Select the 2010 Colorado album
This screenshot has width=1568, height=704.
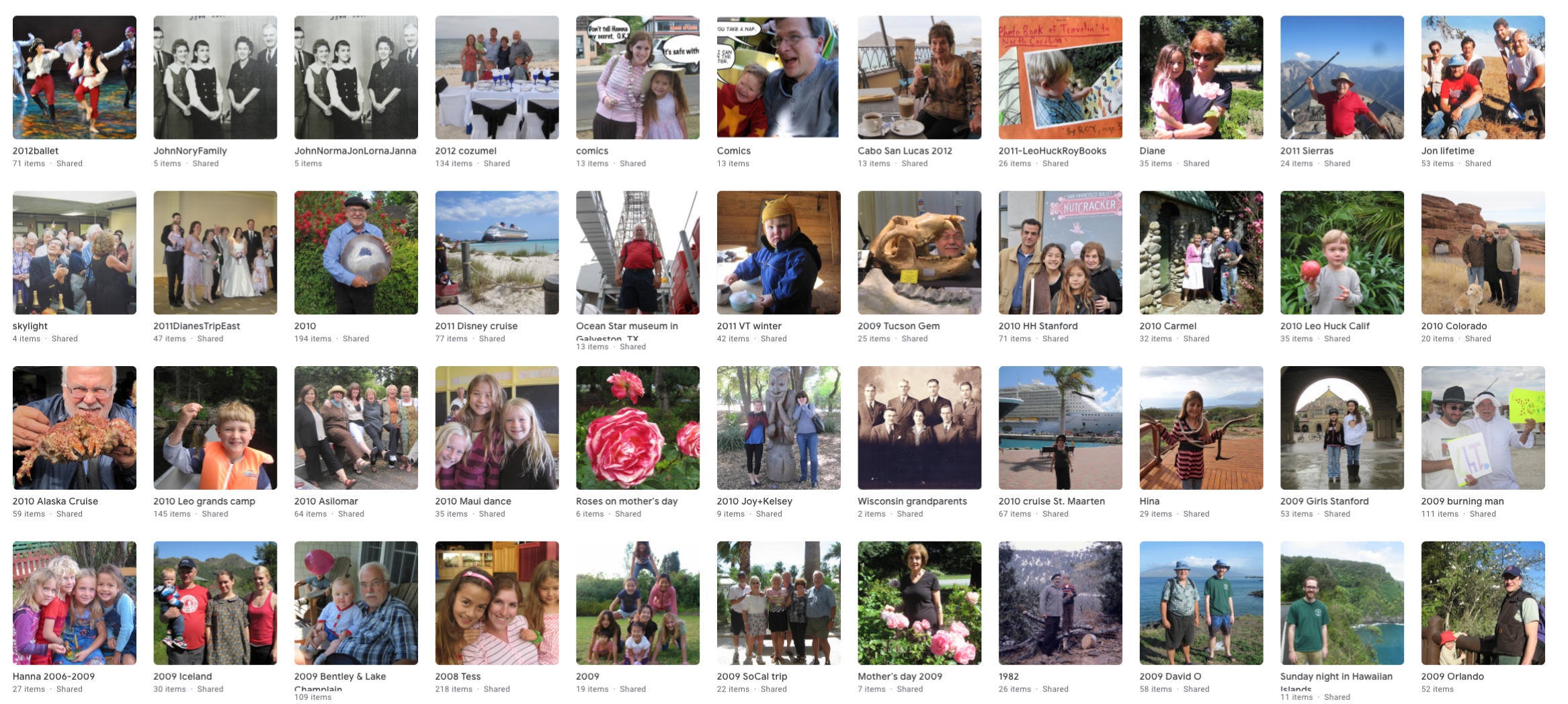pyautogui.click(x=1483, y=253)
